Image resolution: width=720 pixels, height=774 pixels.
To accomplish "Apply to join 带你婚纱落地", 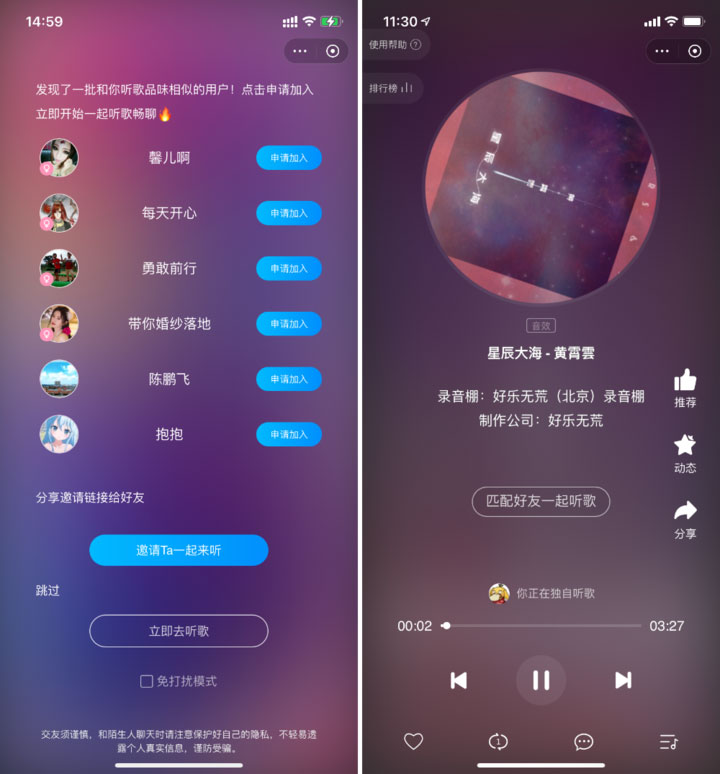I will click(289, 324).
